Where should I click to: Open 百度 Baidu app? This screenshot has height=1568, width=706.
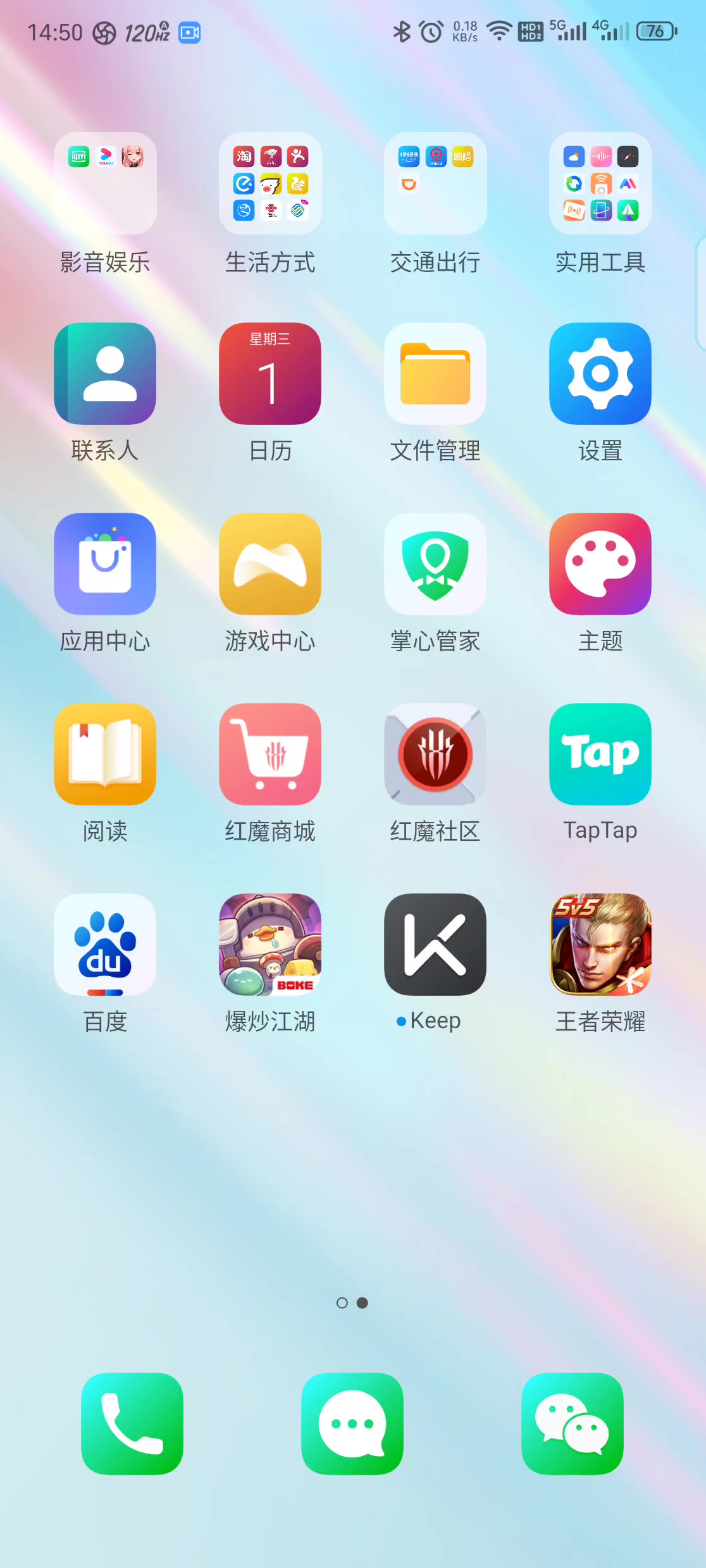[x=105, y=945]
